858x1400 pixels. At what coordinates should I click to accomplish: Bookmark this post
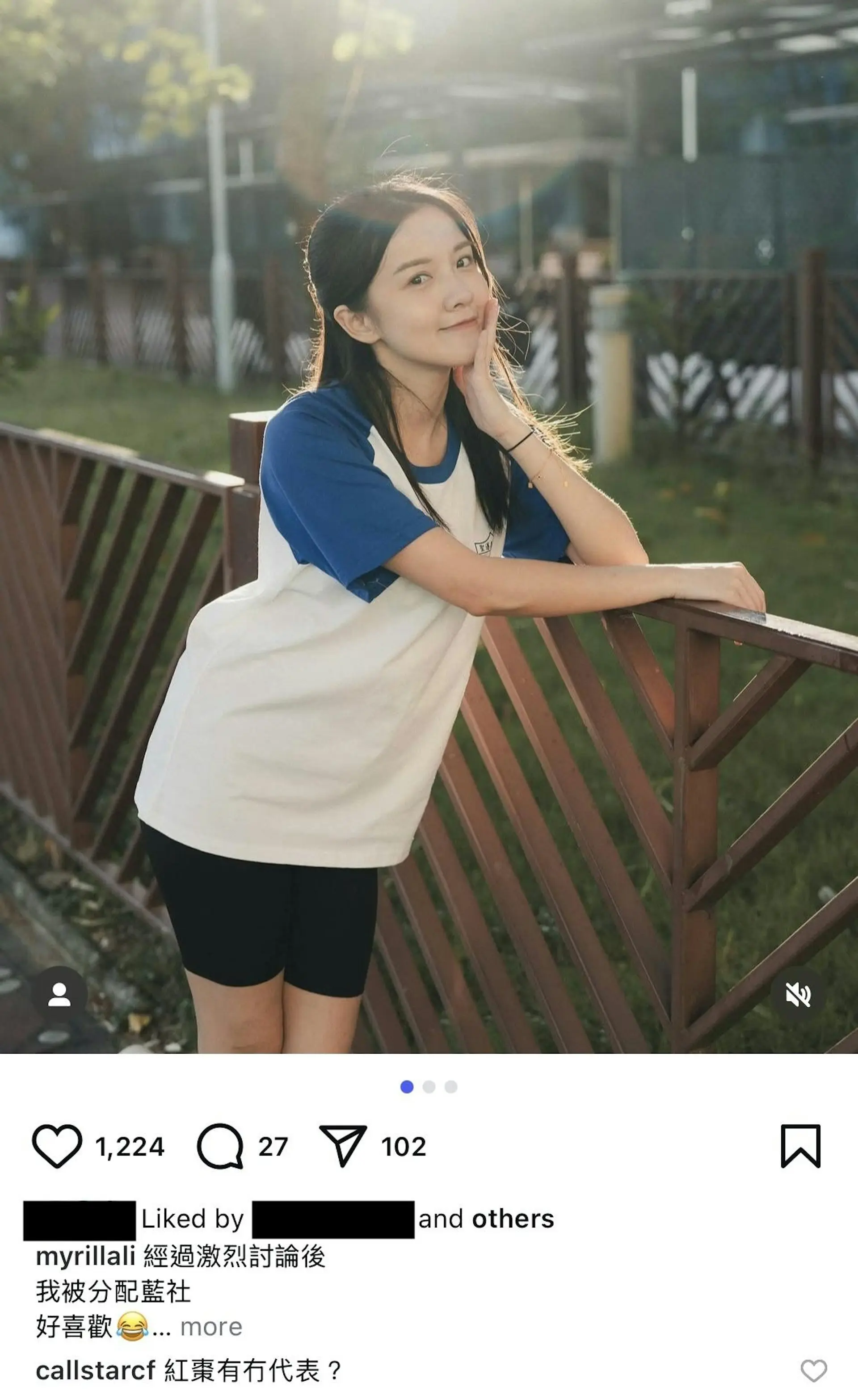point(801,1146)
